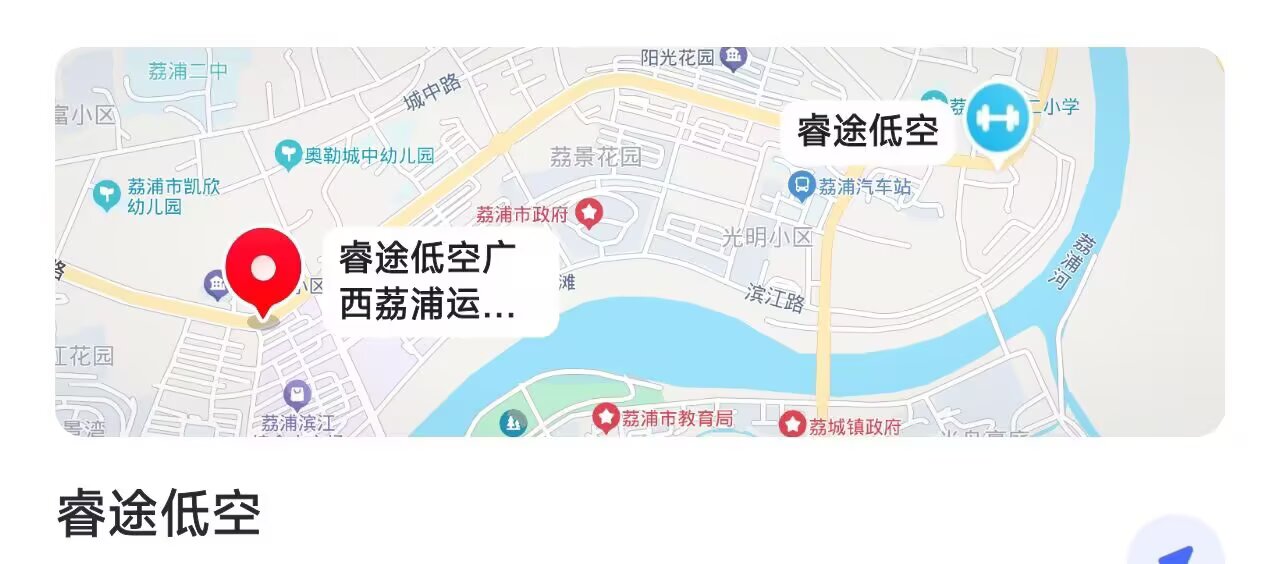Tap the 奥勒城中幼儿园 map marker
Screen dimensions: 1280x564
pos(289,155)
